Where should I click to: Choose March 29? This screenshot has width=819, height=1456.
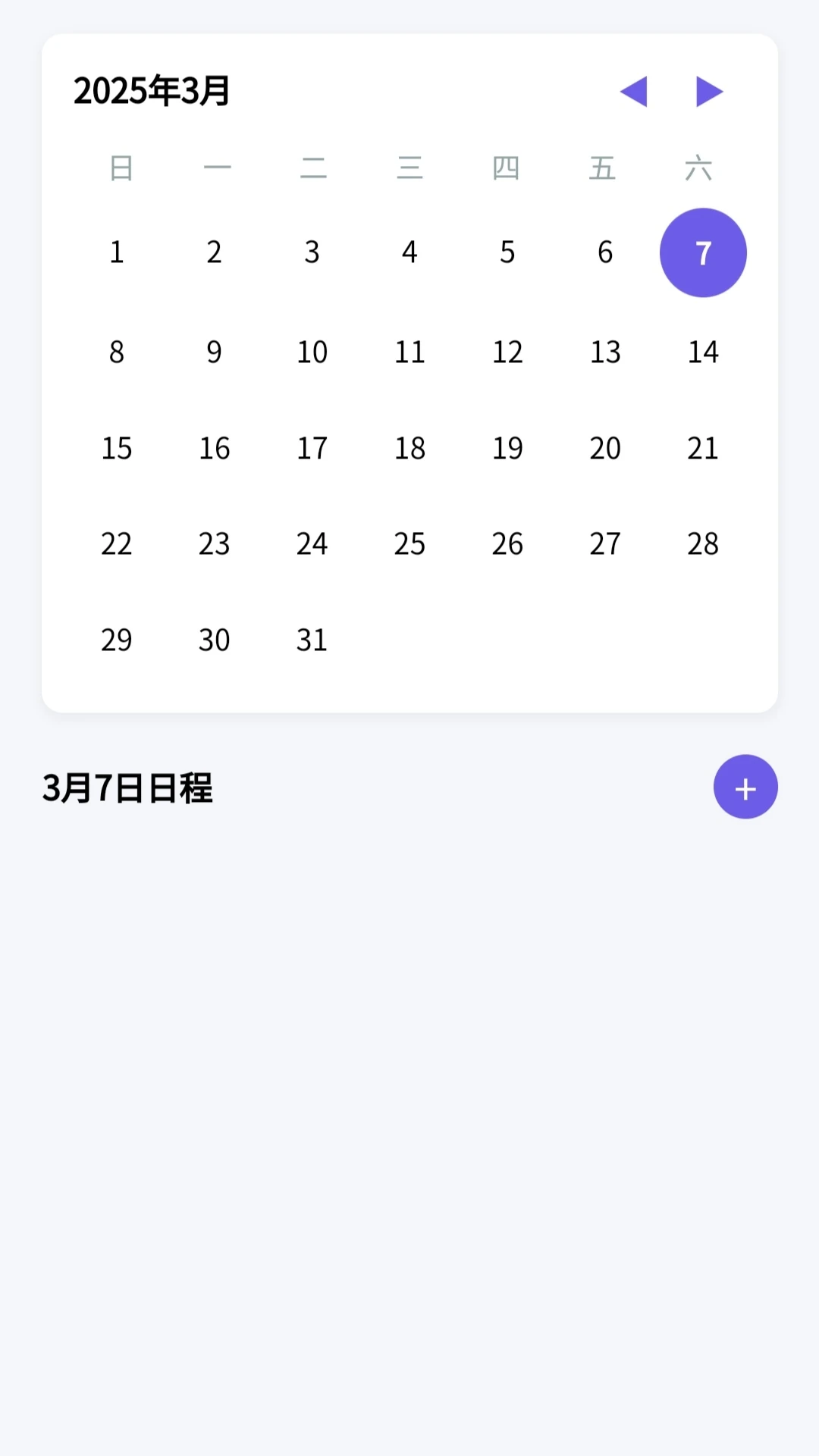[117, 640]
